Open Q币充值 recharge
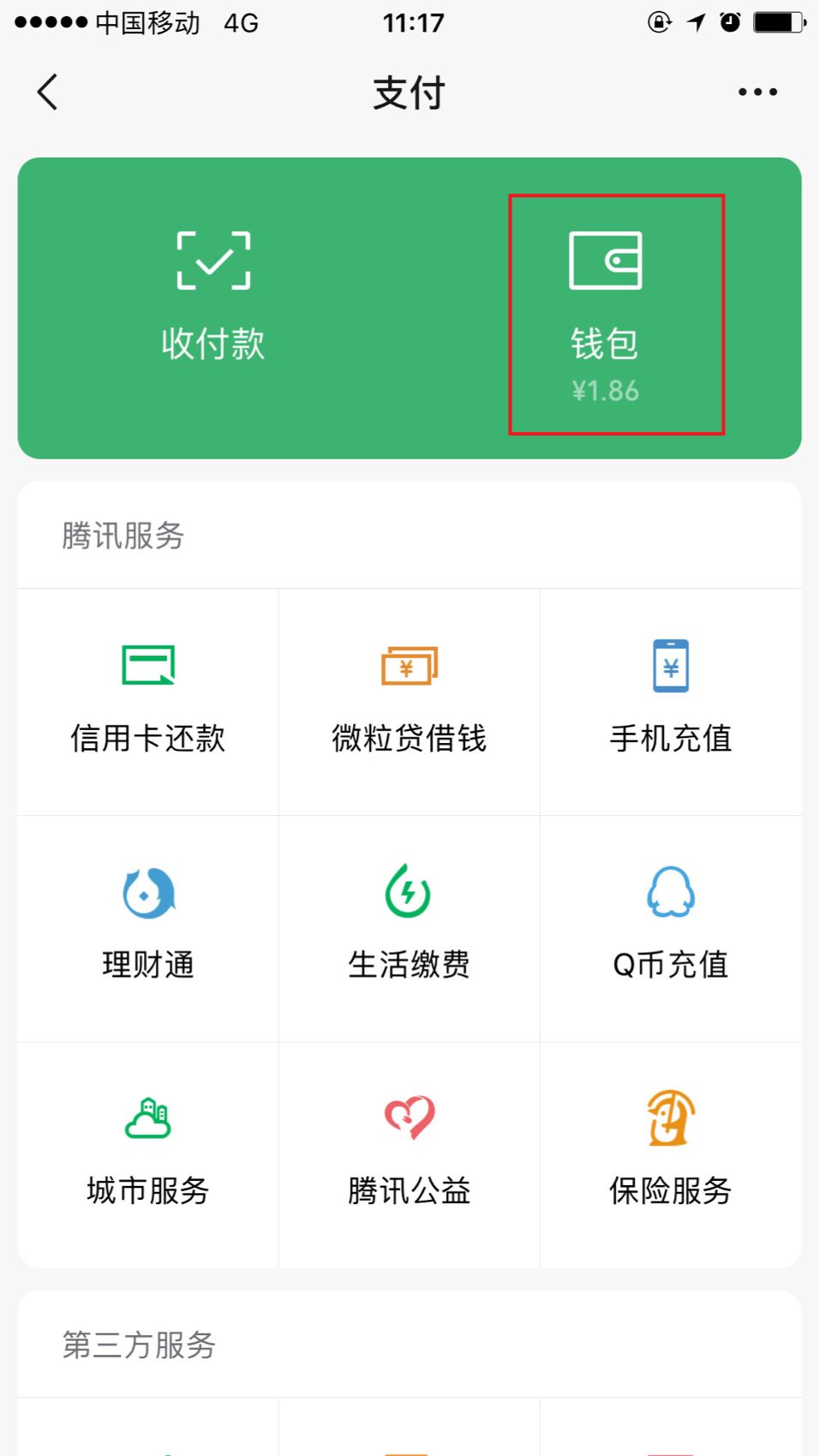Image resolution: width=819 pixels, height=1456 pixels. click(x=671, y=928)
